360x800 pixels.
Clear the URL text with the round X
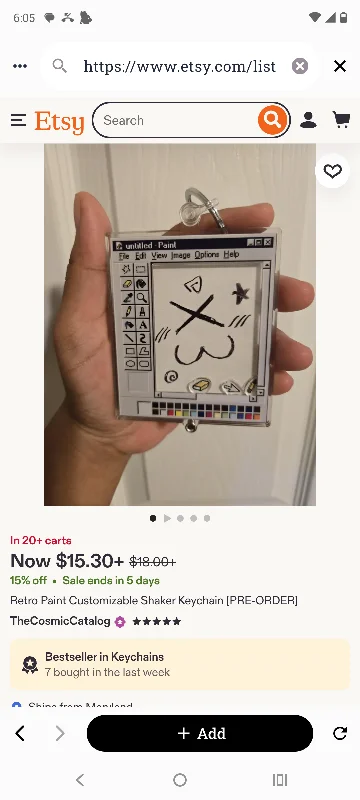pos(300,66)
